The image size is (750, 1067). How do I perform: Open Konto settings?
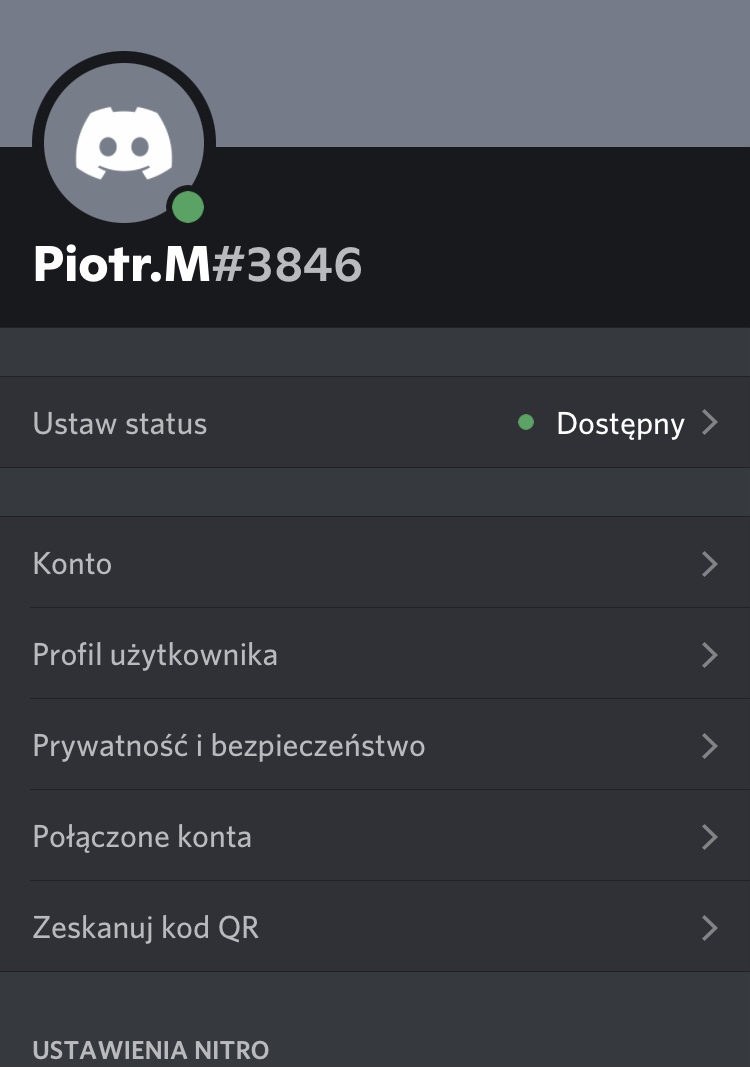375,564
